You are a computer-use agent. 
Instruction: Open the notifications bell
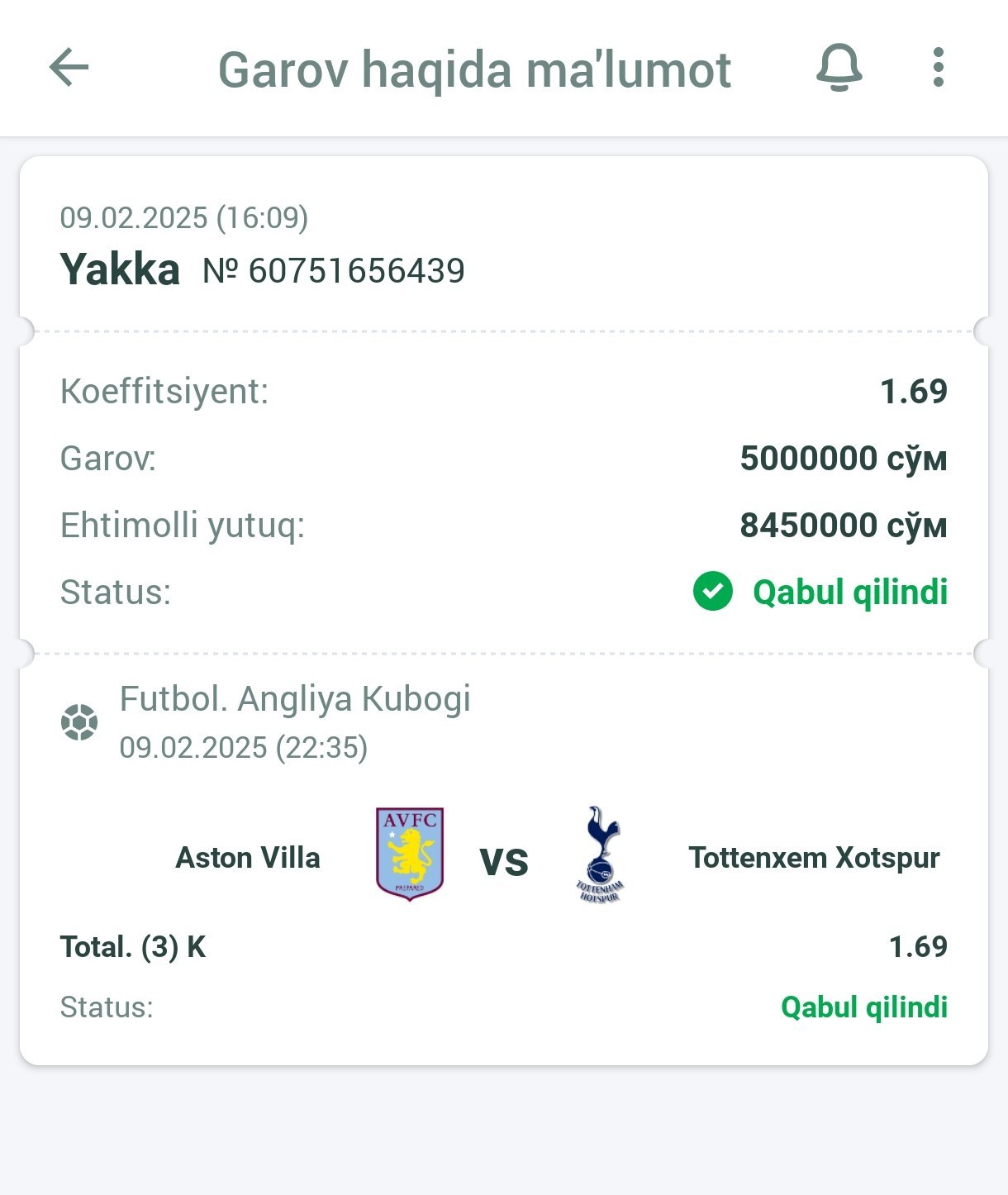coord(839,67)
